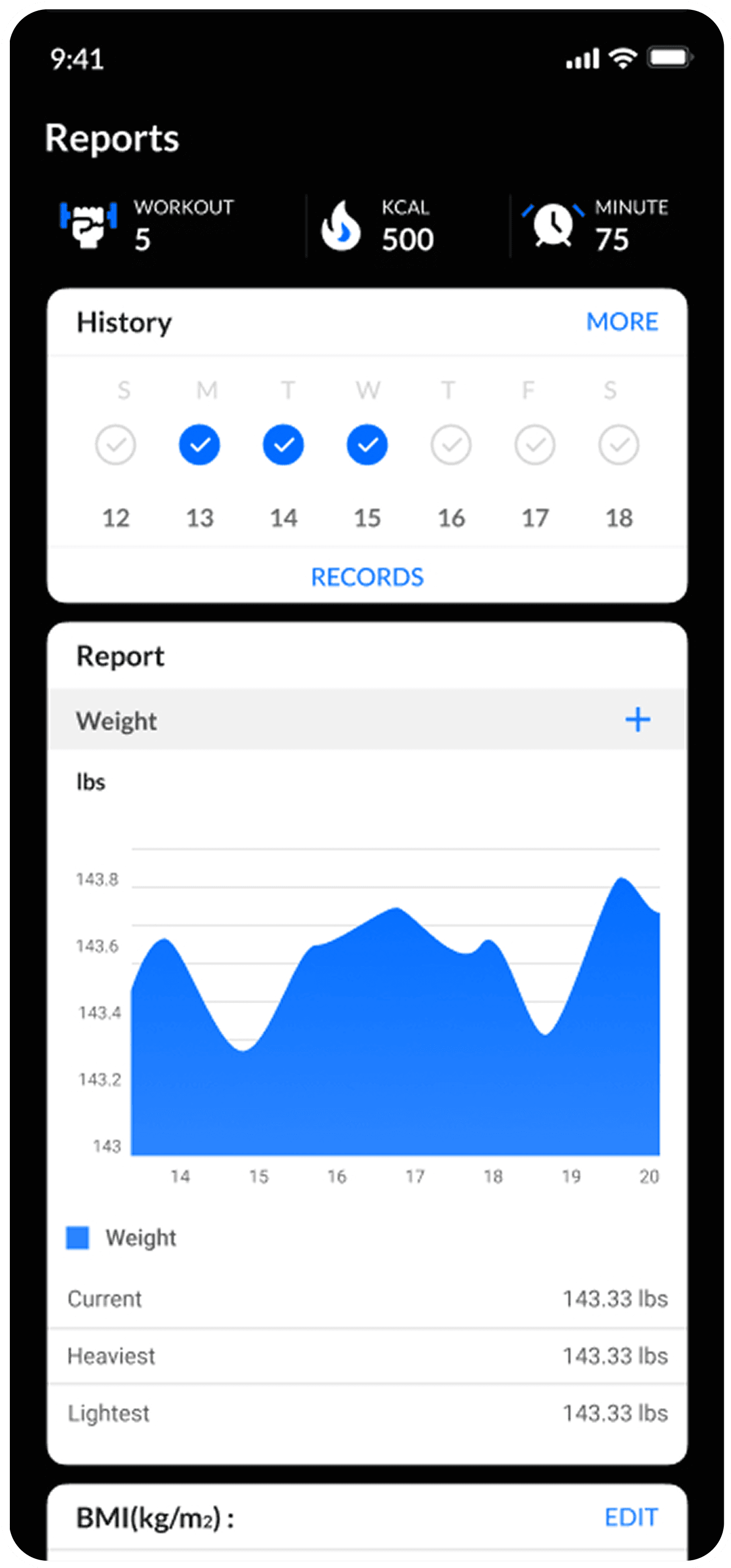This screenshot has width=731, height=1568.
Task: Open the RECORDS link
Action: tap(367, 577)
